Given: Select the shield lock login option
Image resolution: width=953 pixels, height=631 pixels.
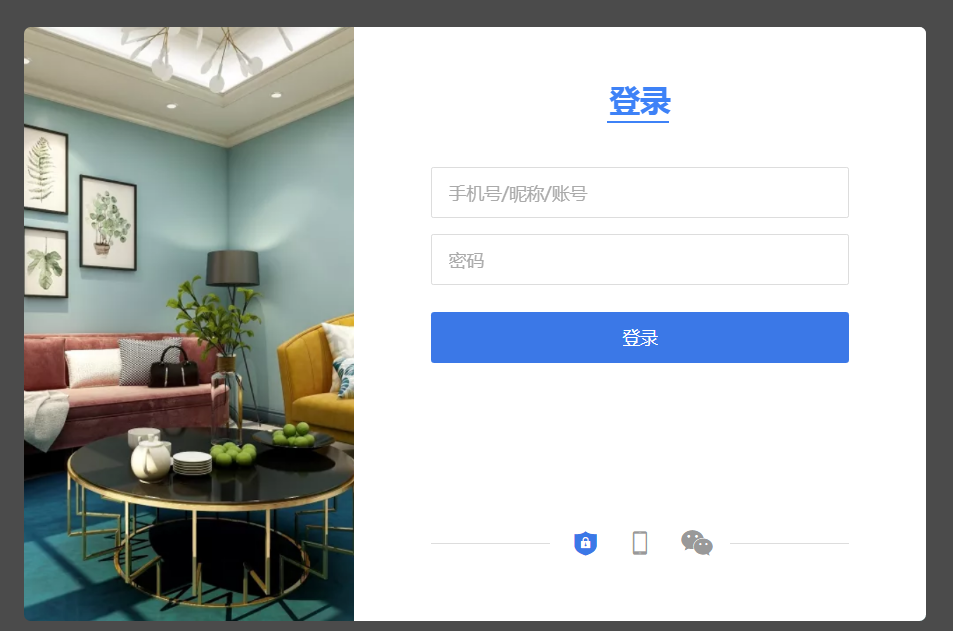Looking at the screenshot, I should (585, 543).
